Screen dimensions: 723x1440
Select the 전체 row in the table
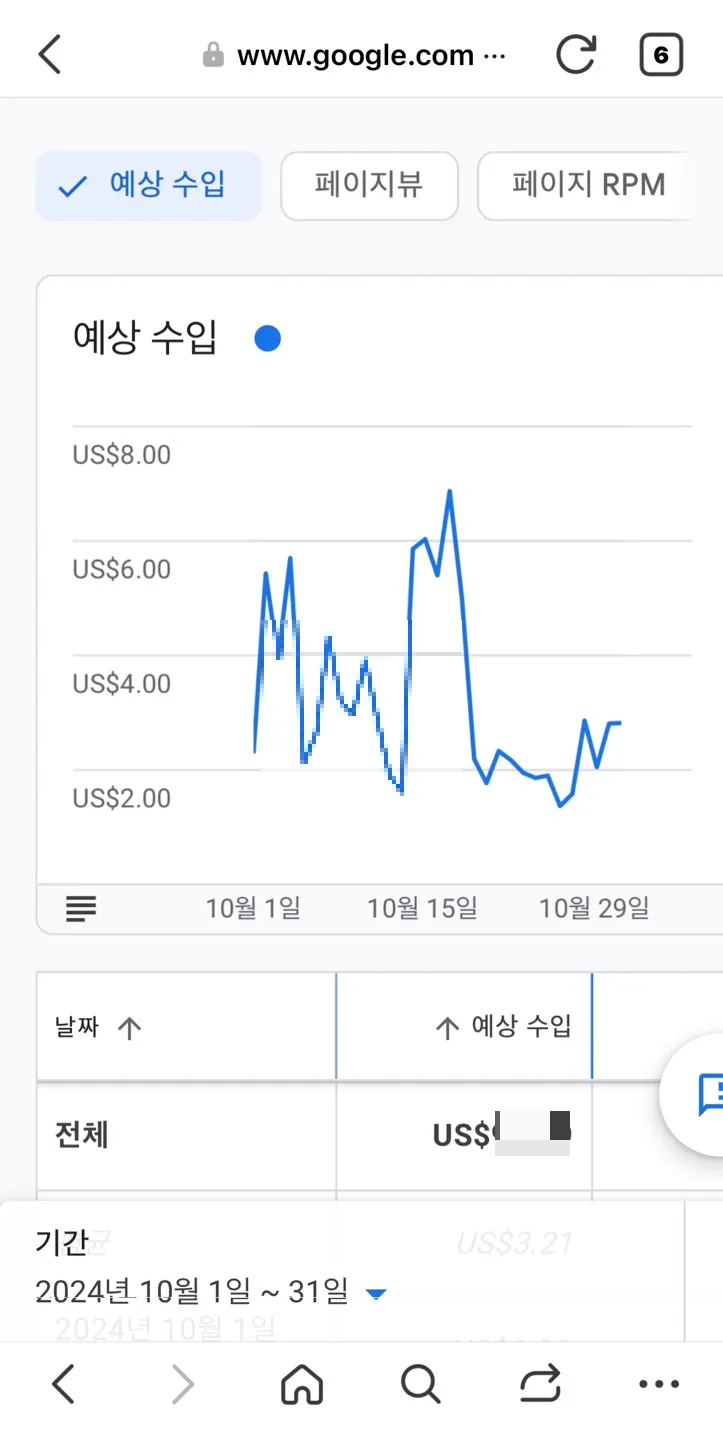tap(80, 1134)
